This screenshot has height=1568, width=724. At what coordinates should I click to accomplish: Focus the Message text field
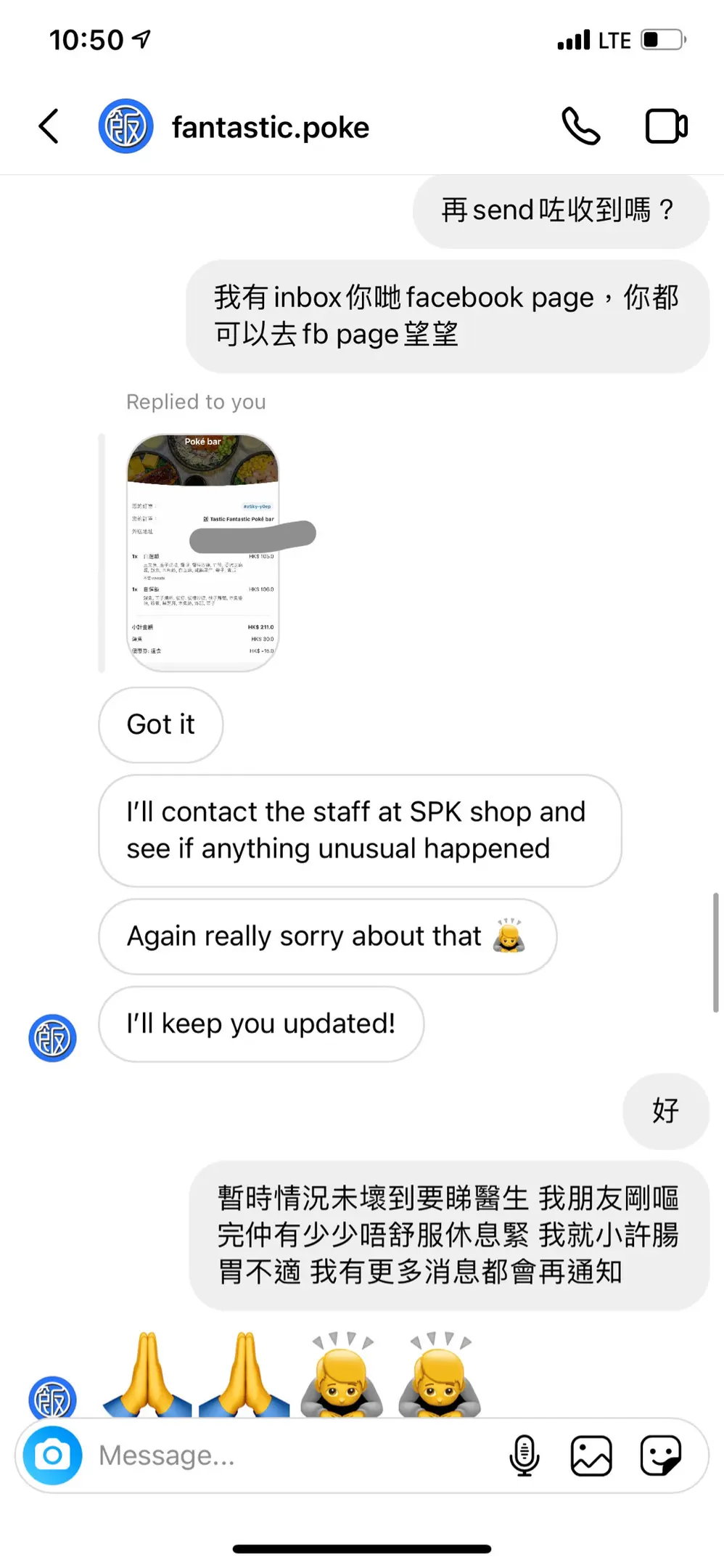290,1455
